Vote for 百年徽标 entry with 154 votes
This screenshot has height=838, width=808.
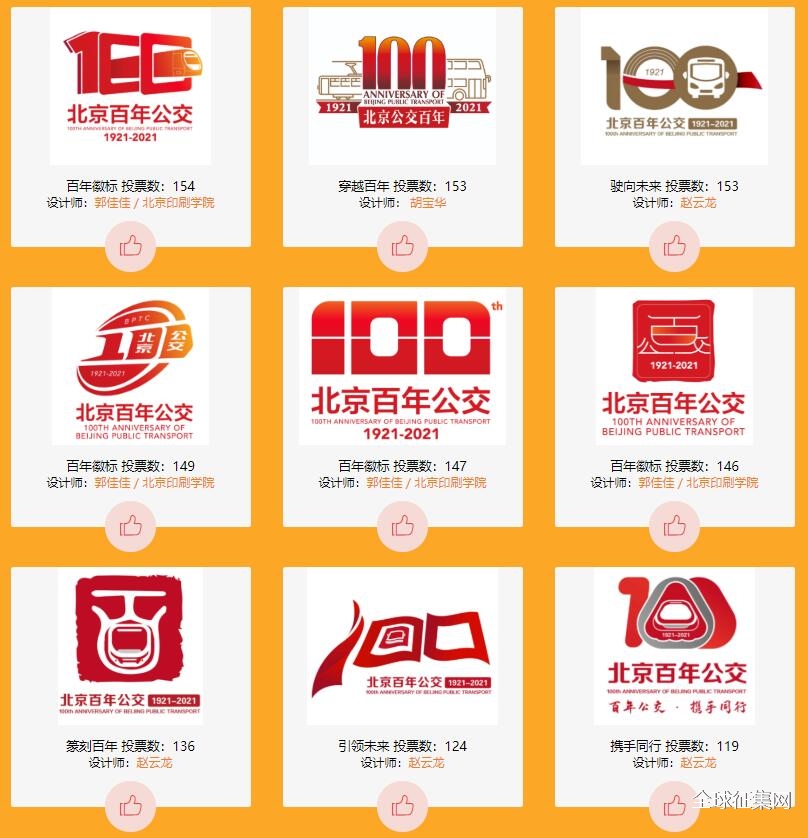(130, 246)
